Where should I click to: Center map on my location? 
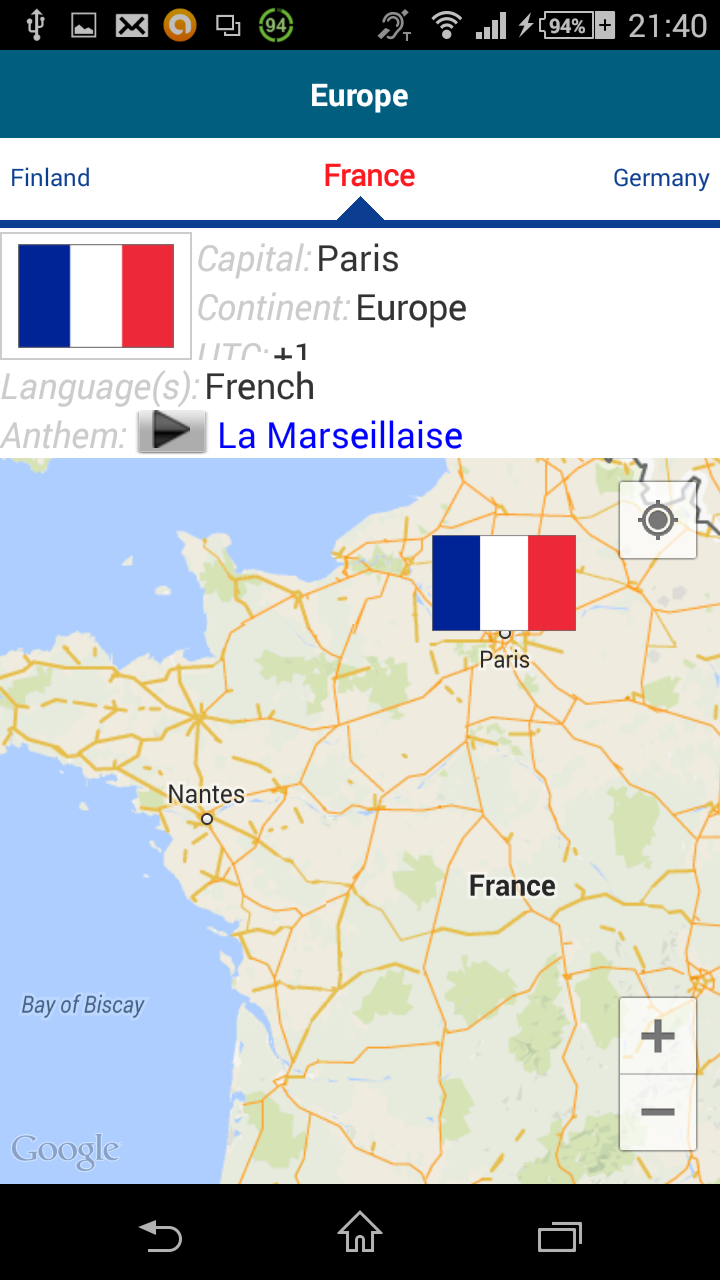(x=658, y=520)
